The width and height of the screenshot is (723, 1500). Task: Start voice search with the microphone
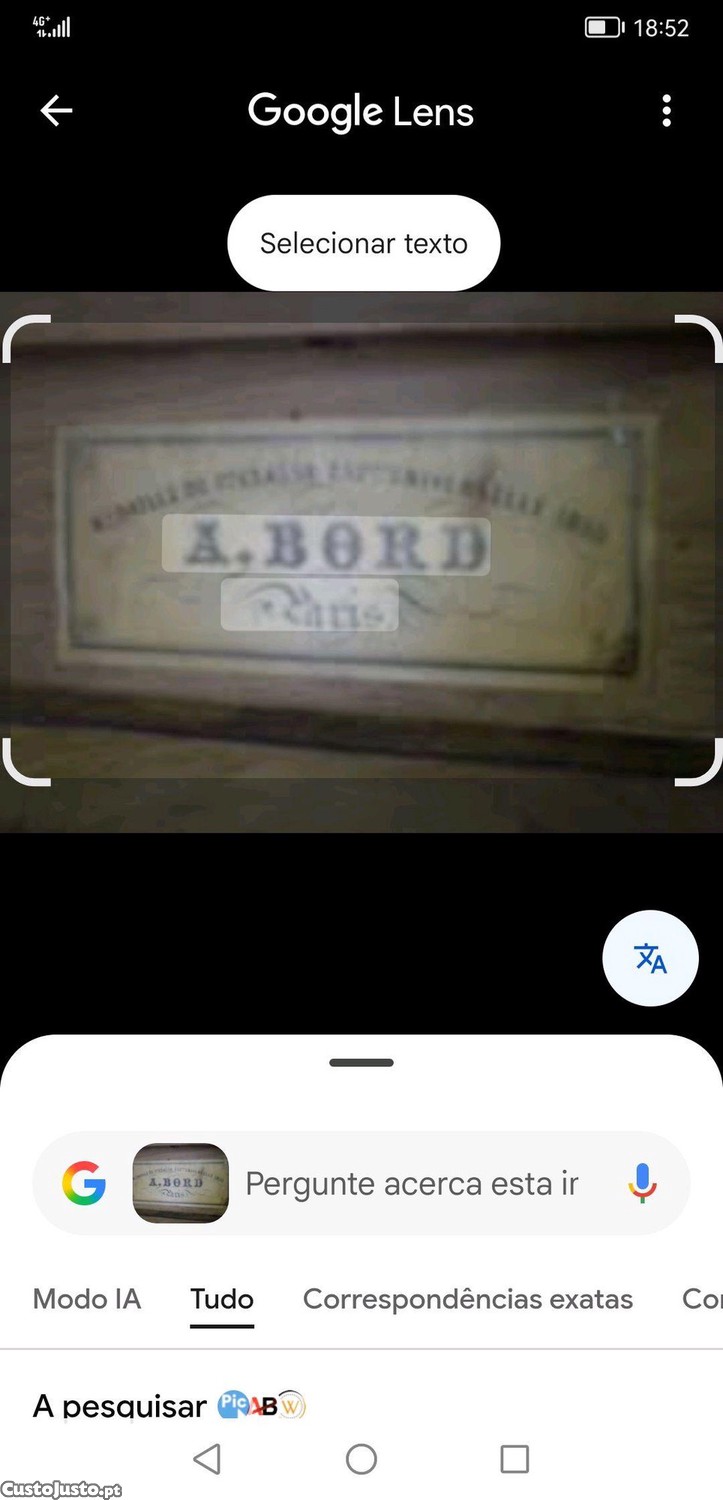[642, 1184]
